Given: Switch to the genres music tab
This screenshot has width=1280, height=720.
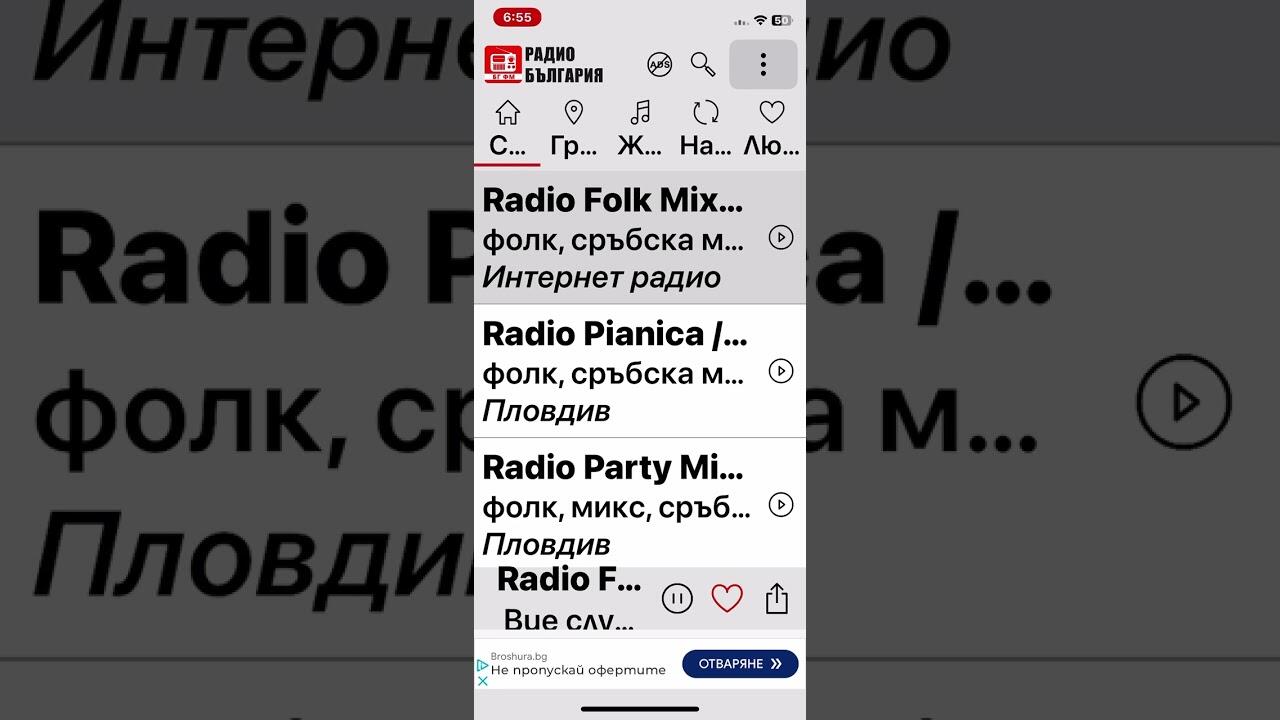Looking at the screenshot, I should (x=640, y=129).
